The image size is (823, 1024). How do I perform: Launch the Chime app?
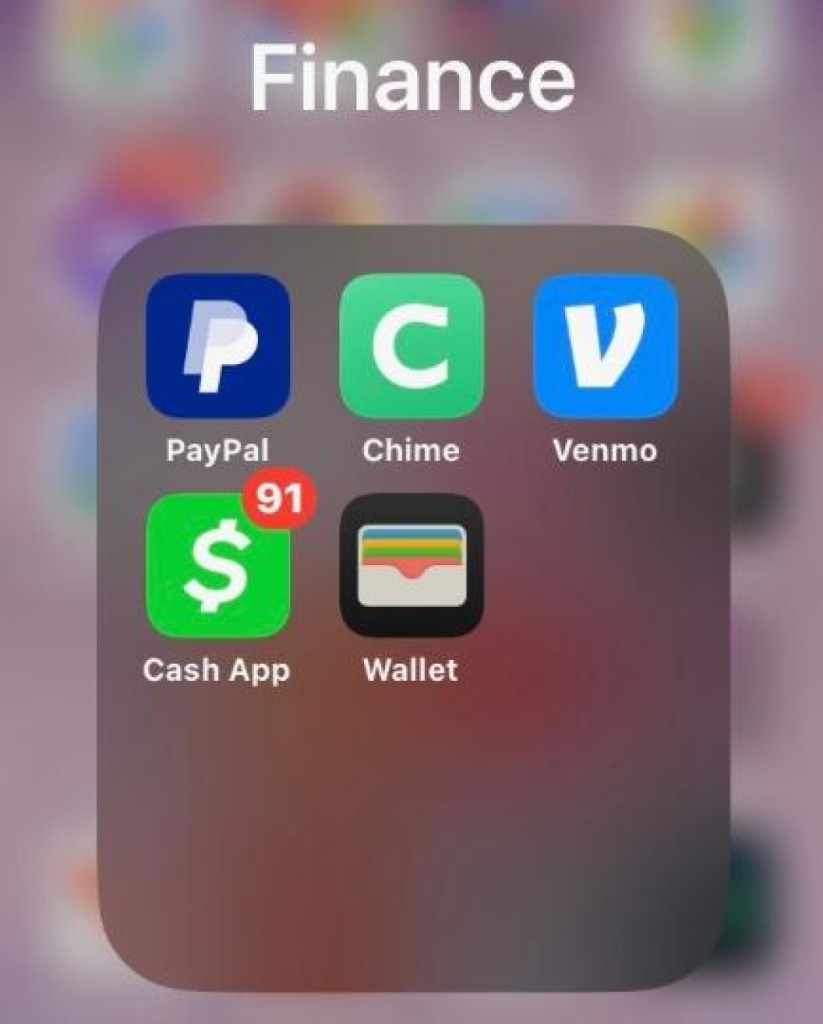click(411, 345)
